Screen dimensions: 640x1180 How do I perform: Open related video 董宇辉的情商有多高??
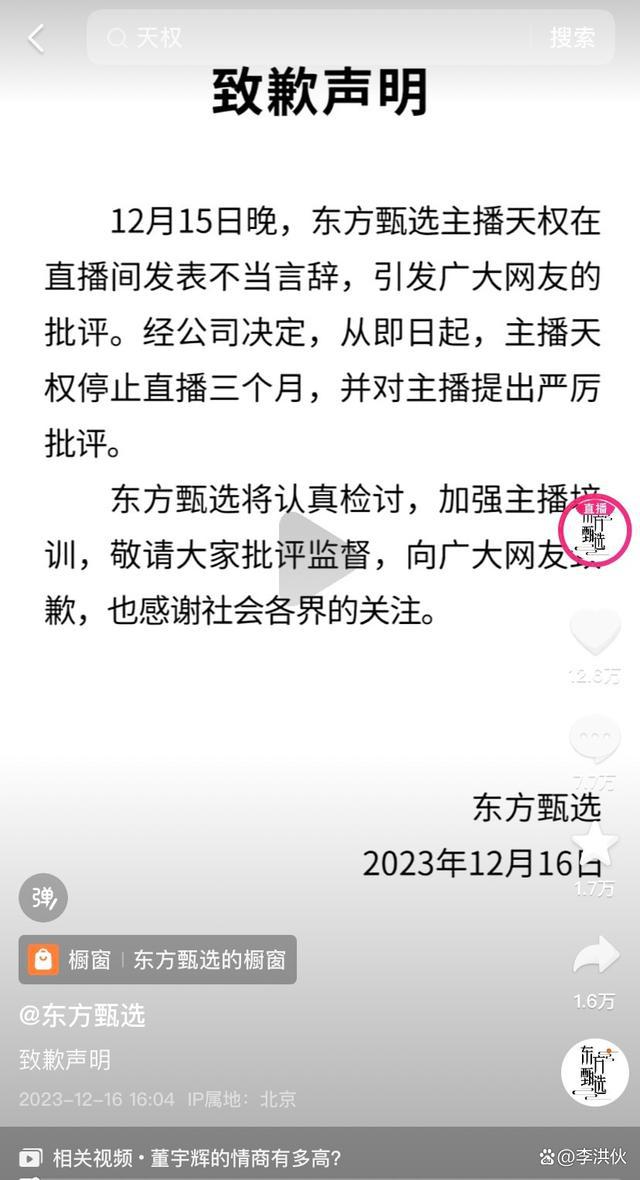pos(196,1159)
